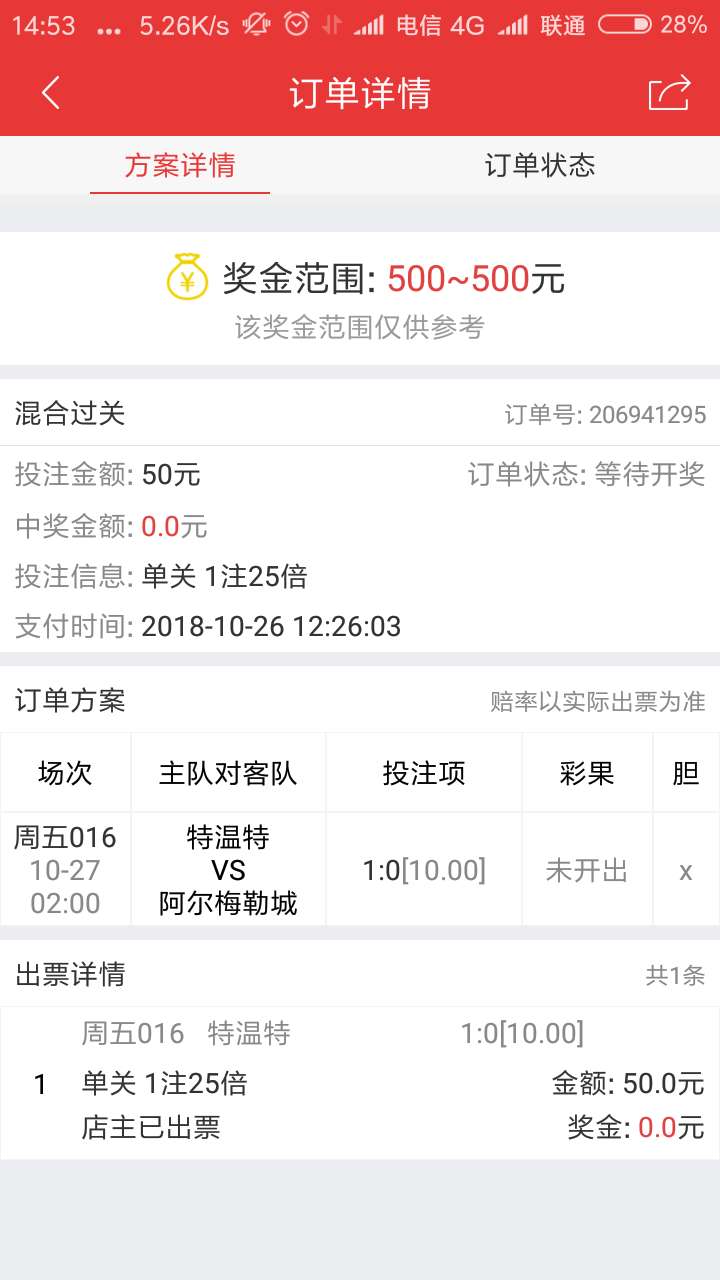Switch to the 订单状态 tab
720x1280 pixels.
pos(540,165)
